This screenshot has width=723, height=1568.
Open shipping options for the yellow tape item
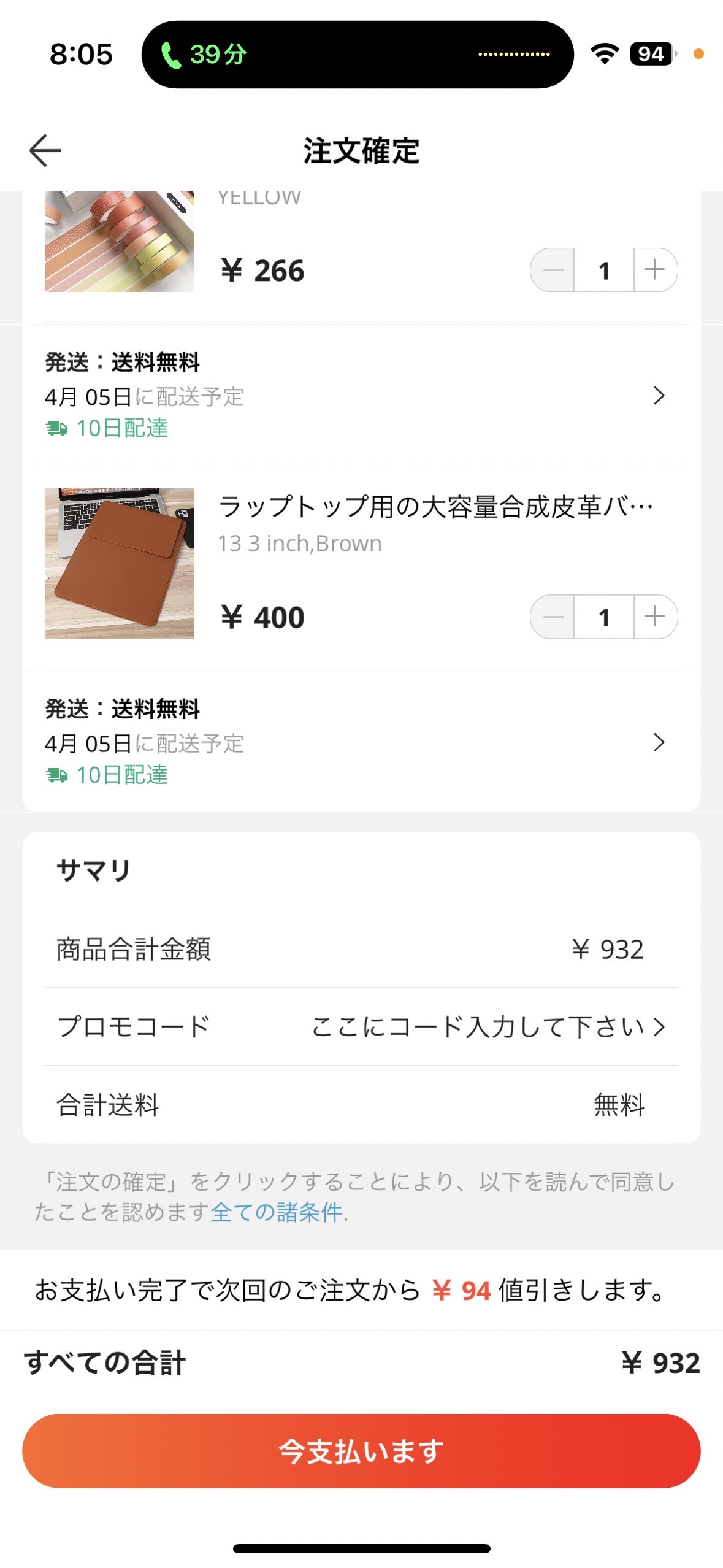click(659, 396)
